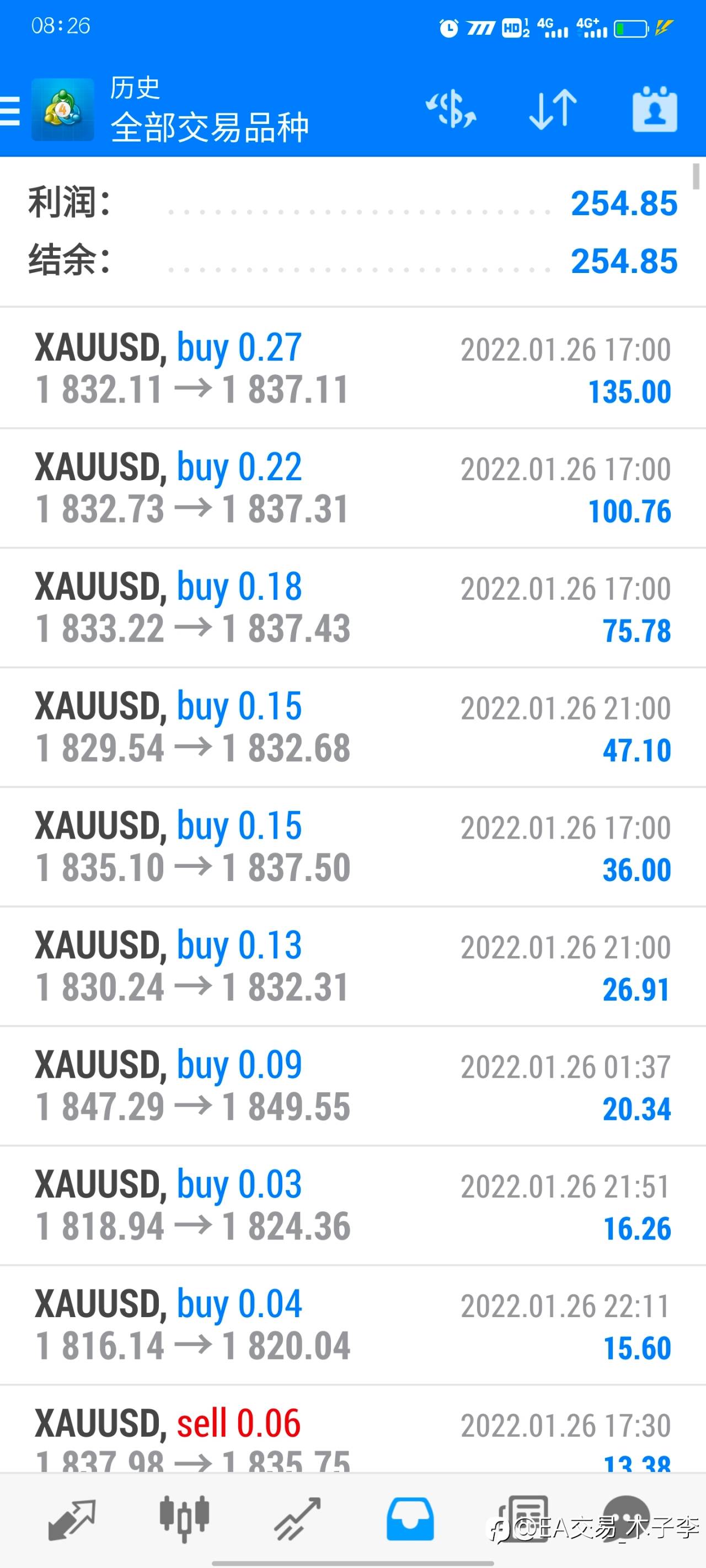Select the History inbox tab
The height and width of the screenshot is (1568, 706).
point(410,1519)
